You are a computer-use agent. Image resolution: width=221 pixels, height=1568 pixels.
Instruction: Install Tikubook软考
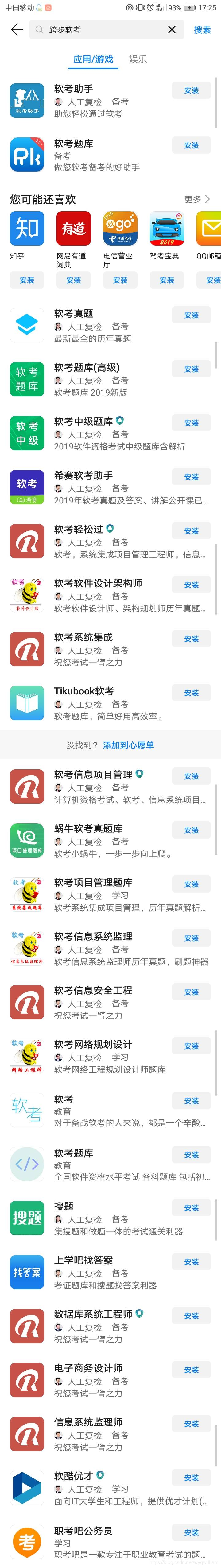click(x=191, y=693)
